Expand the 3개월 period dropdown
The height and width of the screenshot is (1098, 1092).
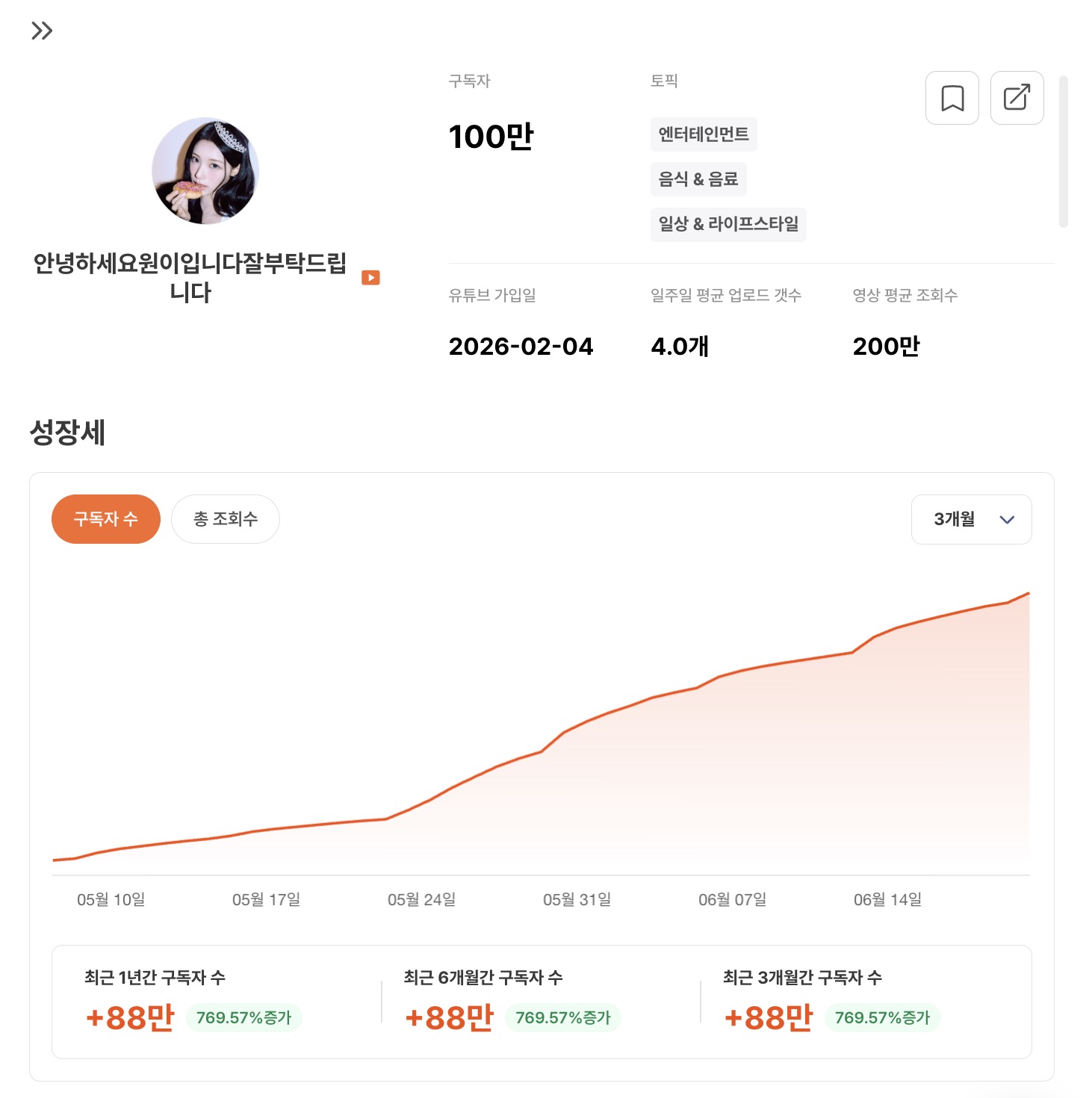pyautogui.click(x=971, y=519)
